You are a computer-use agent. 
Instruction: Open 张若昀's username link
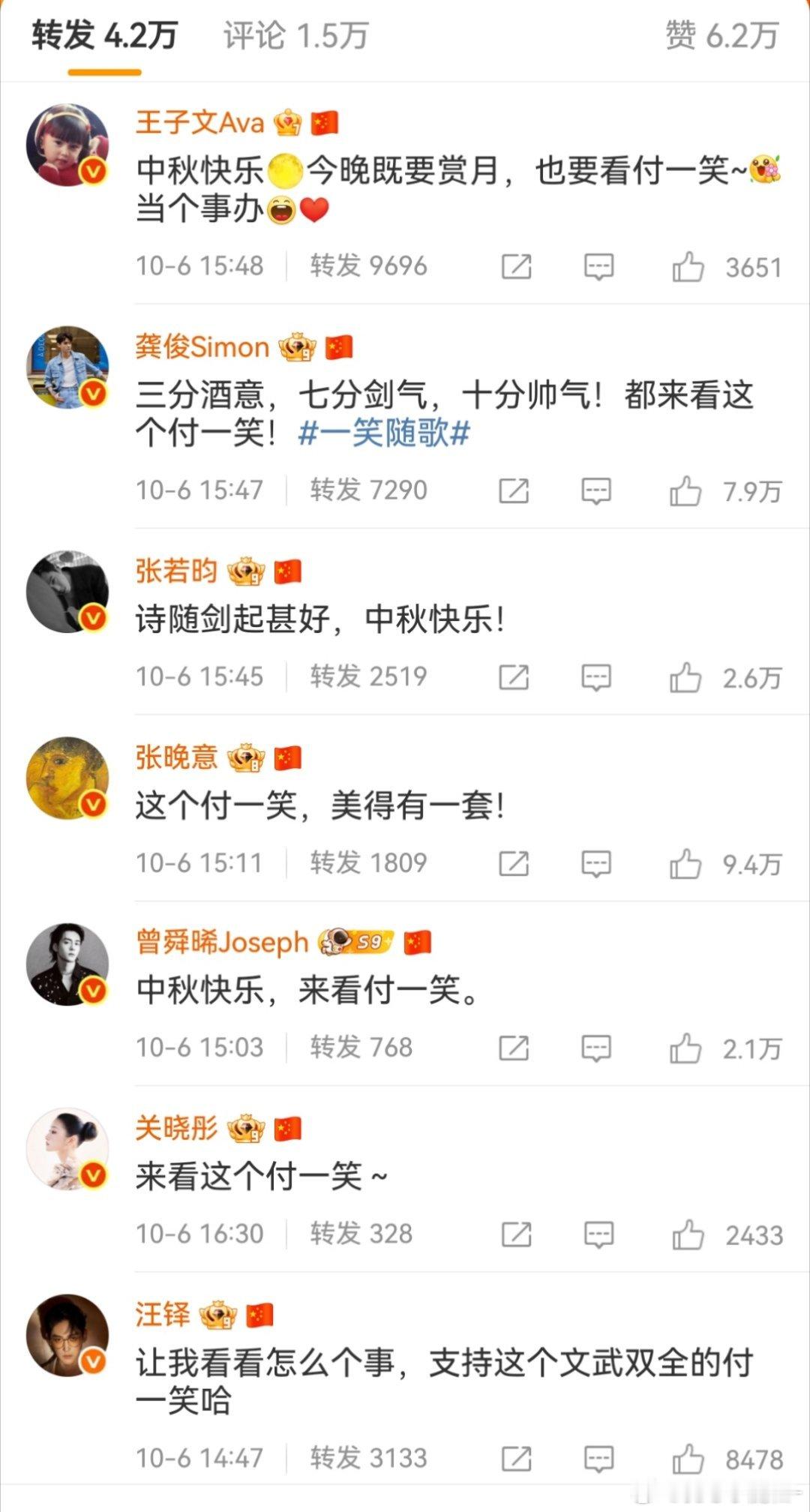coord(176,571)
